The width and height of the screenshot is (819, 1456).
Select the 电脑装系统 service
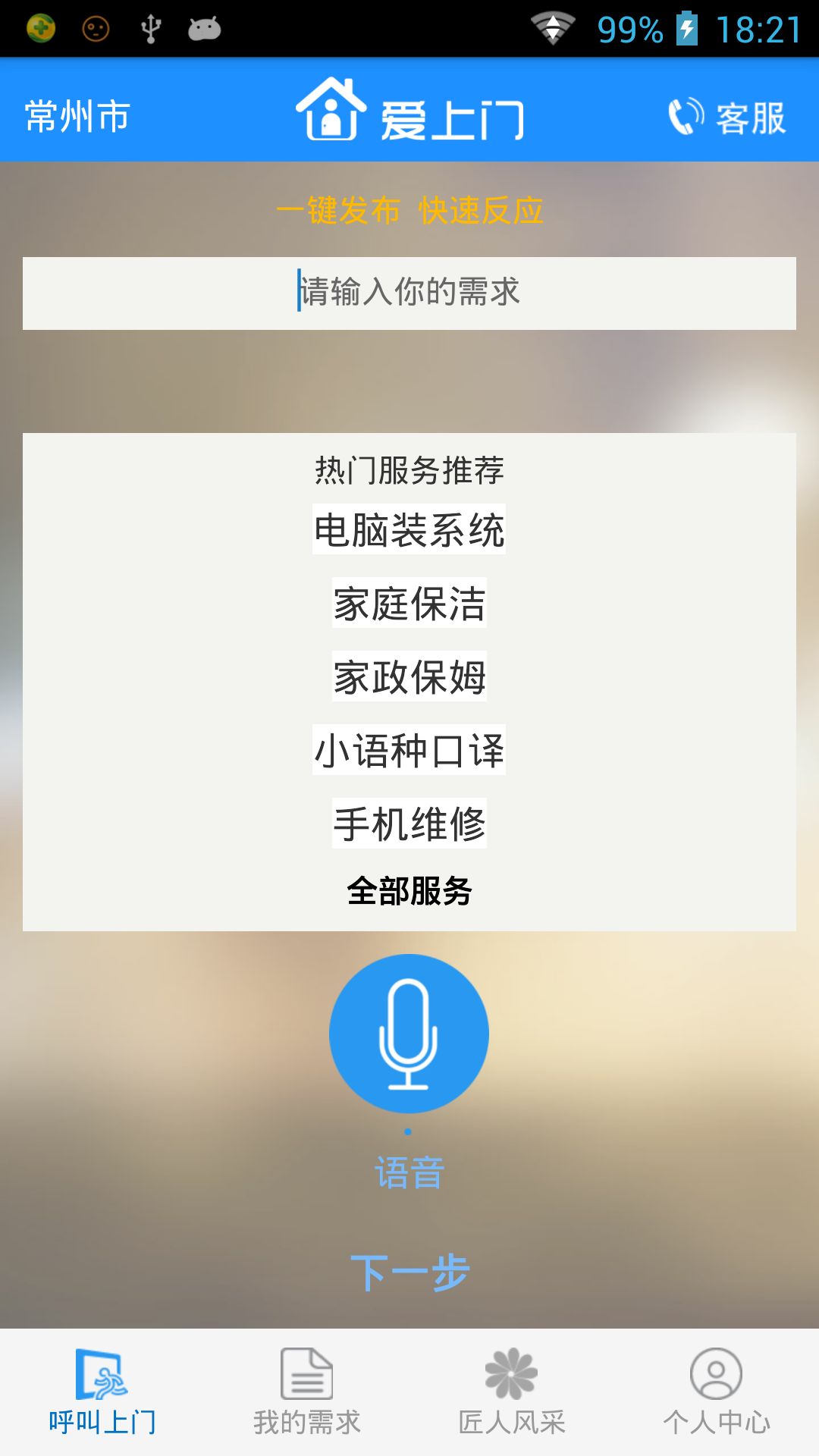[409, 529]
